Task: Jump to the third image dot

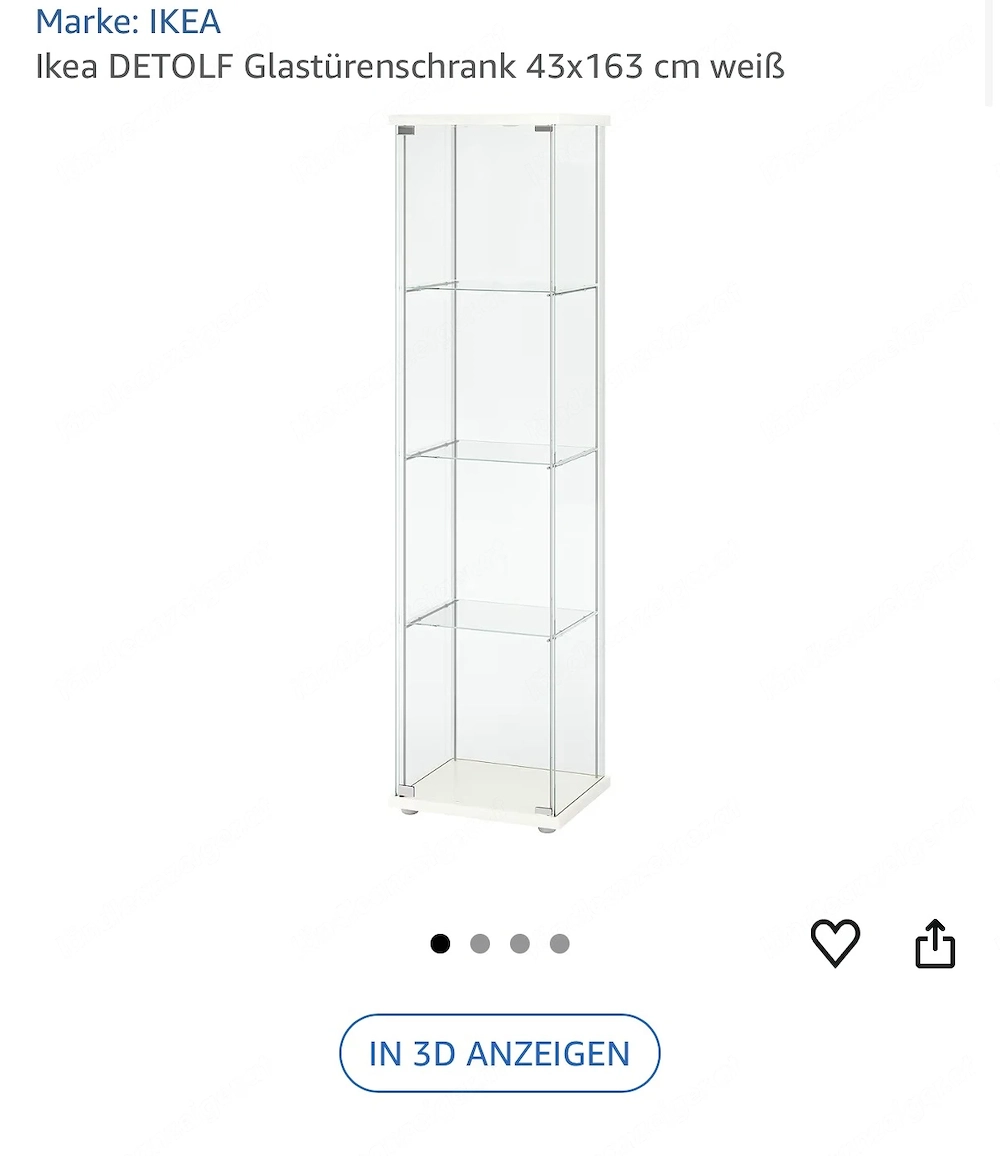Action: point(520,942)
